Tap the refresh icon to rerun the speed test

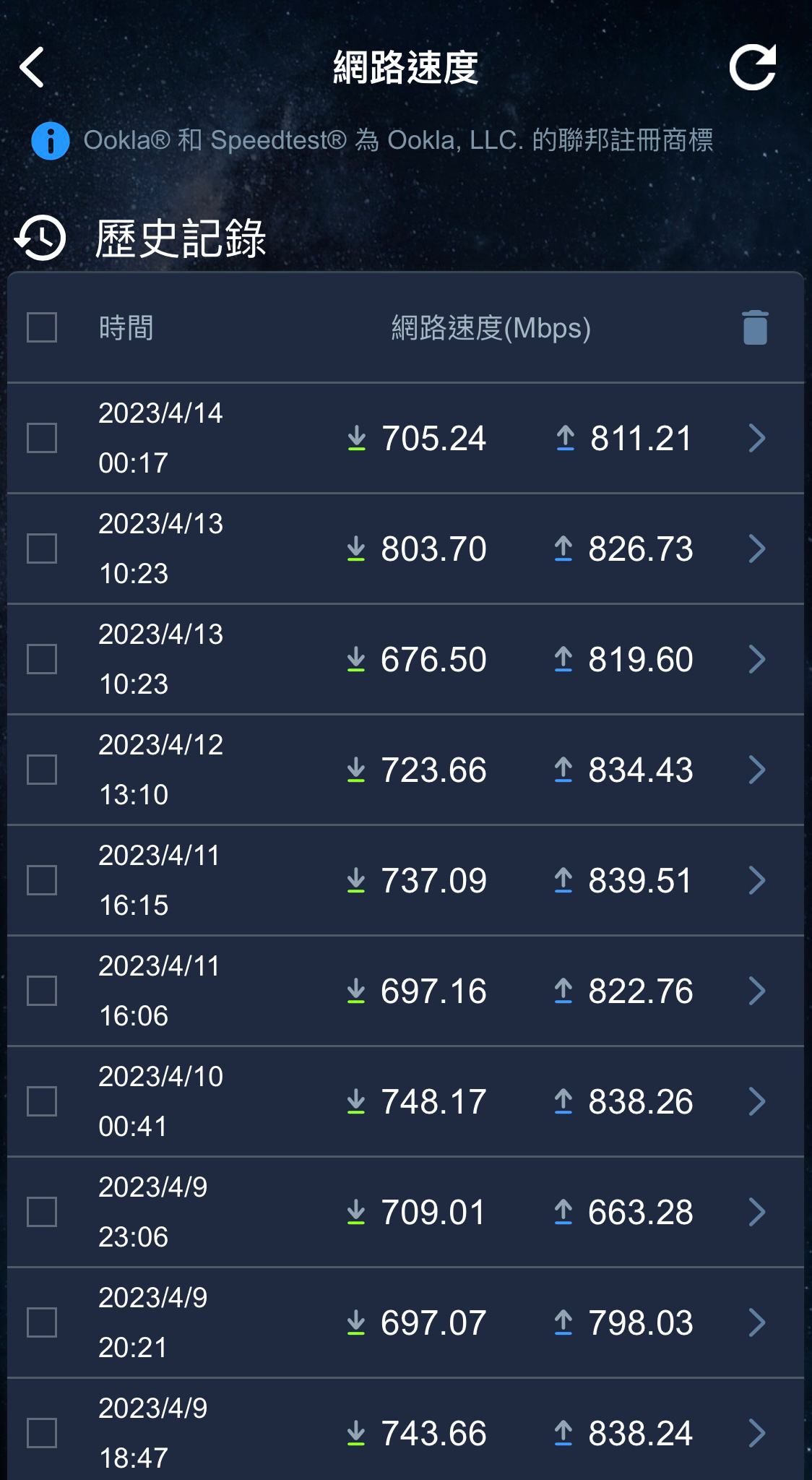[753, 67]
